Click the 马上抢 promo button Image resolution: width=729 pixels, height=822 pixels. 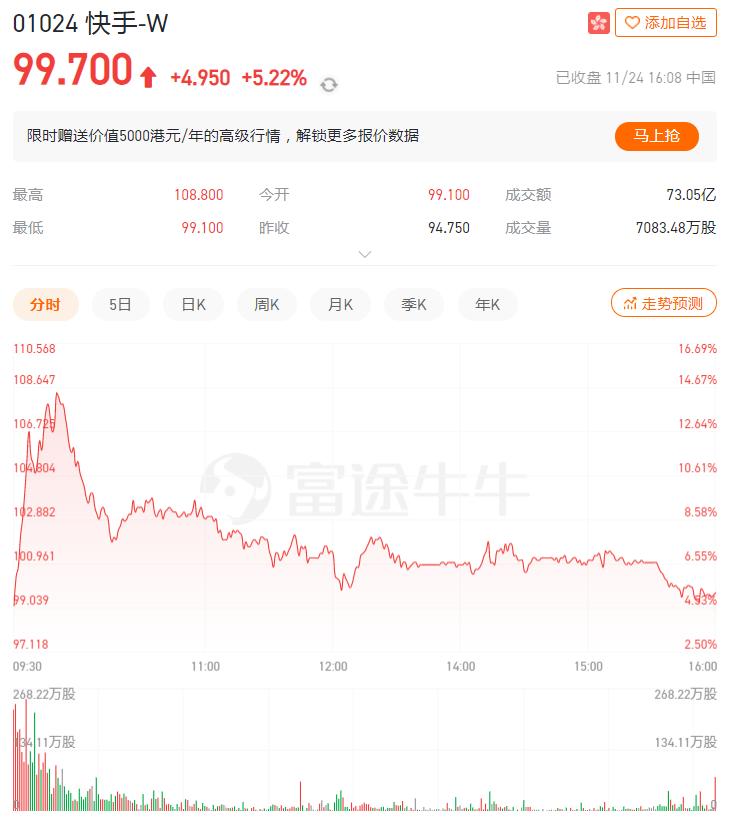pos(658,137)
